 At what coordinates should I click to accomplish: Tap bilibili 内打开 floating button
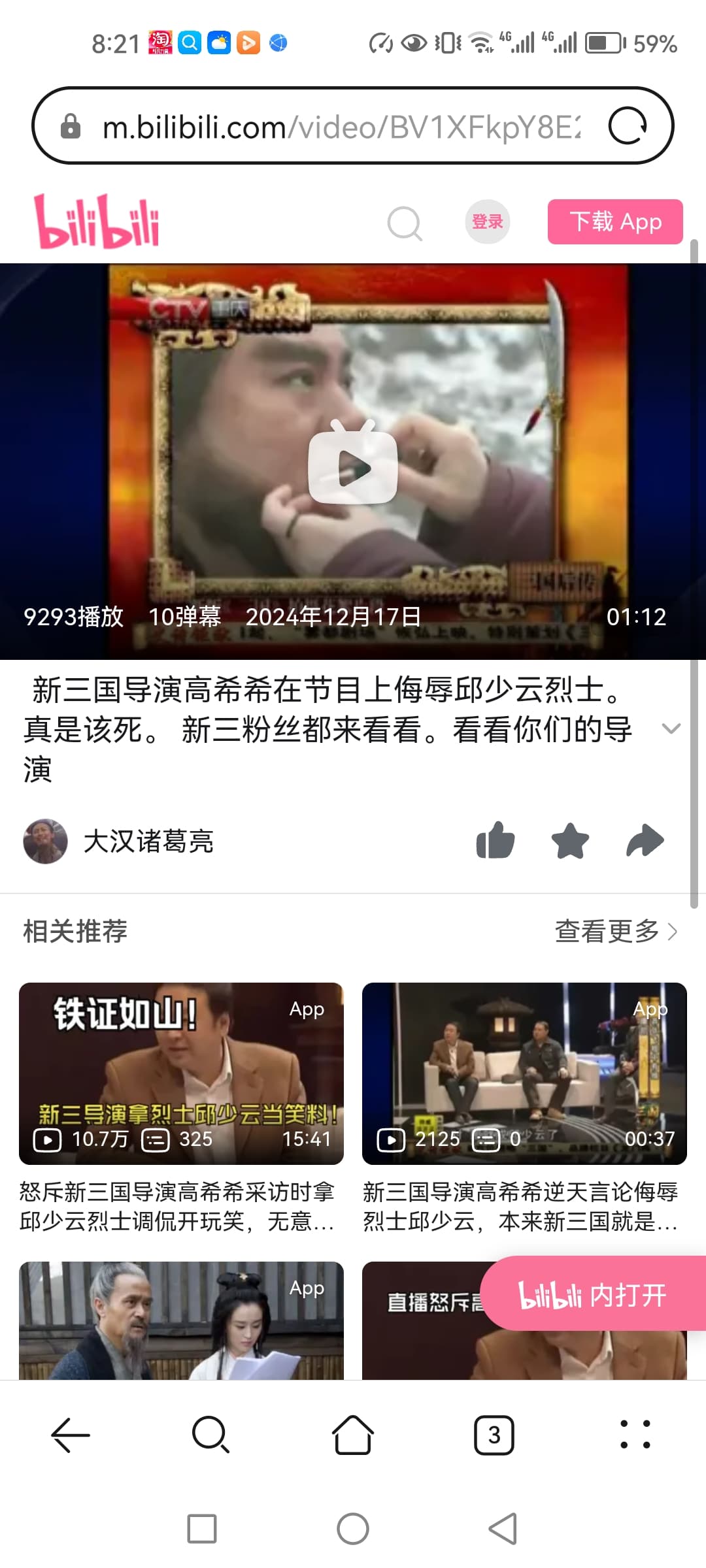(x=593, y=1294)
